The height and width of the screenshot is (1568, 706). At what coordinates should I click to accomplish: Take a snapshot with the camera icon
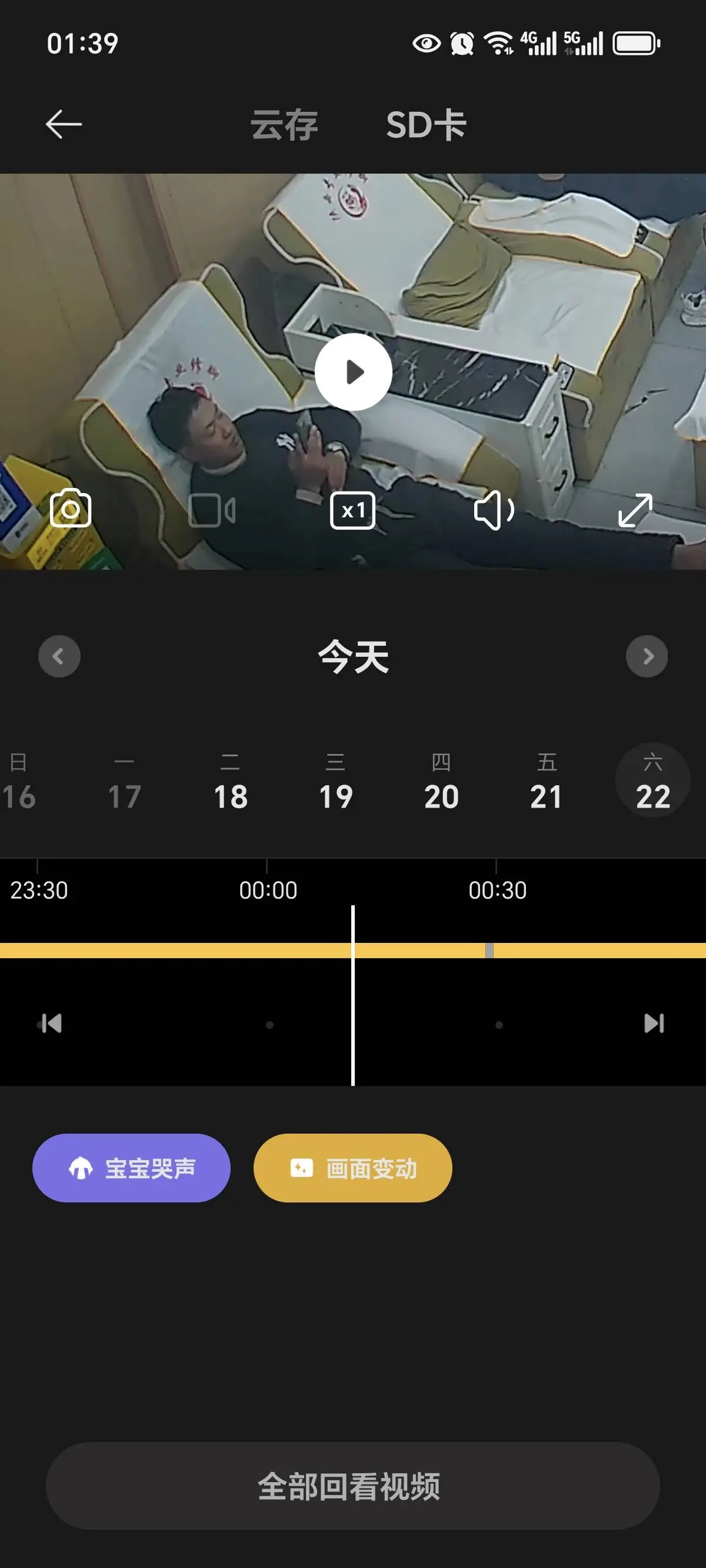pyautogui.click(x=71, y=509)
